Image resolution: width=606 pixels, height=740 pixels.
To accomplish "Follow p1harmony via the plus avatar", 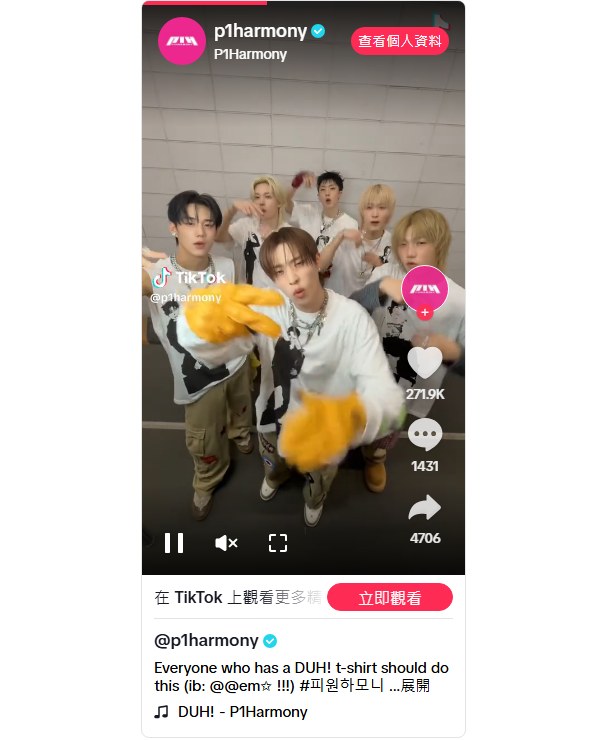I will point(425,313).
